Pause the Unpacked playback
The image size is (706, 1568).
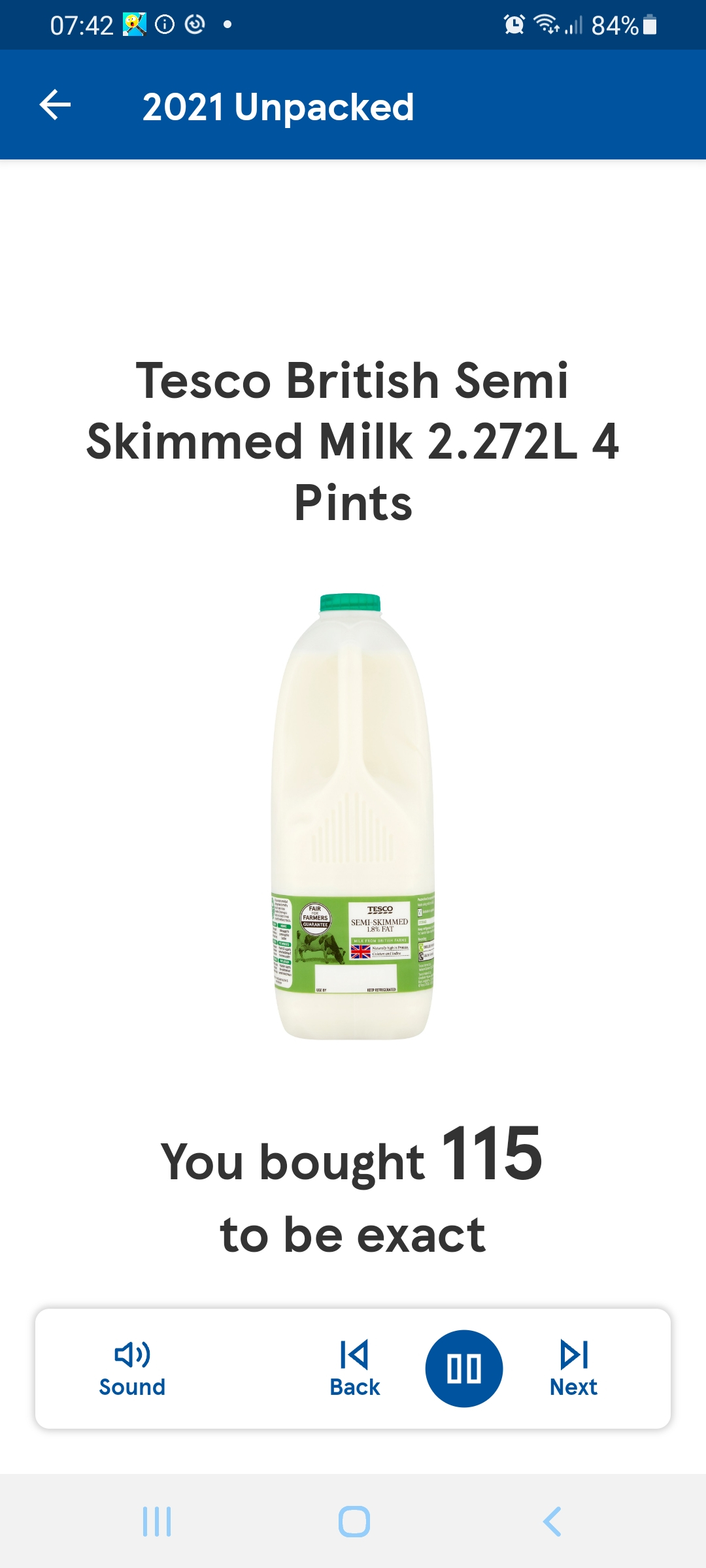(463, 1369)
